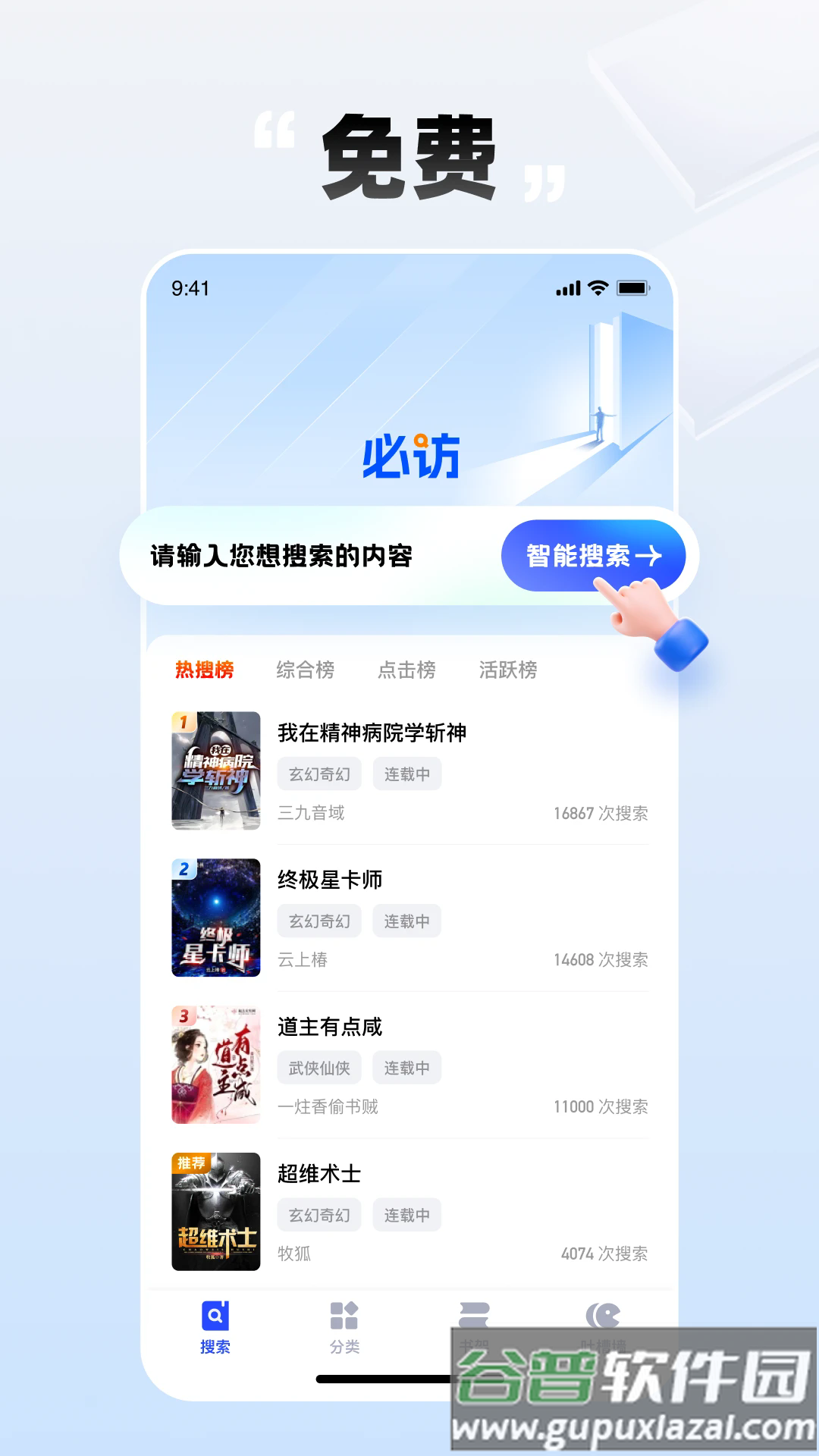The height and width of the screenshot is (1456, 819).
Task: Tap the arrow icon inside 智能搜索 button
Action: click(648, 556)
